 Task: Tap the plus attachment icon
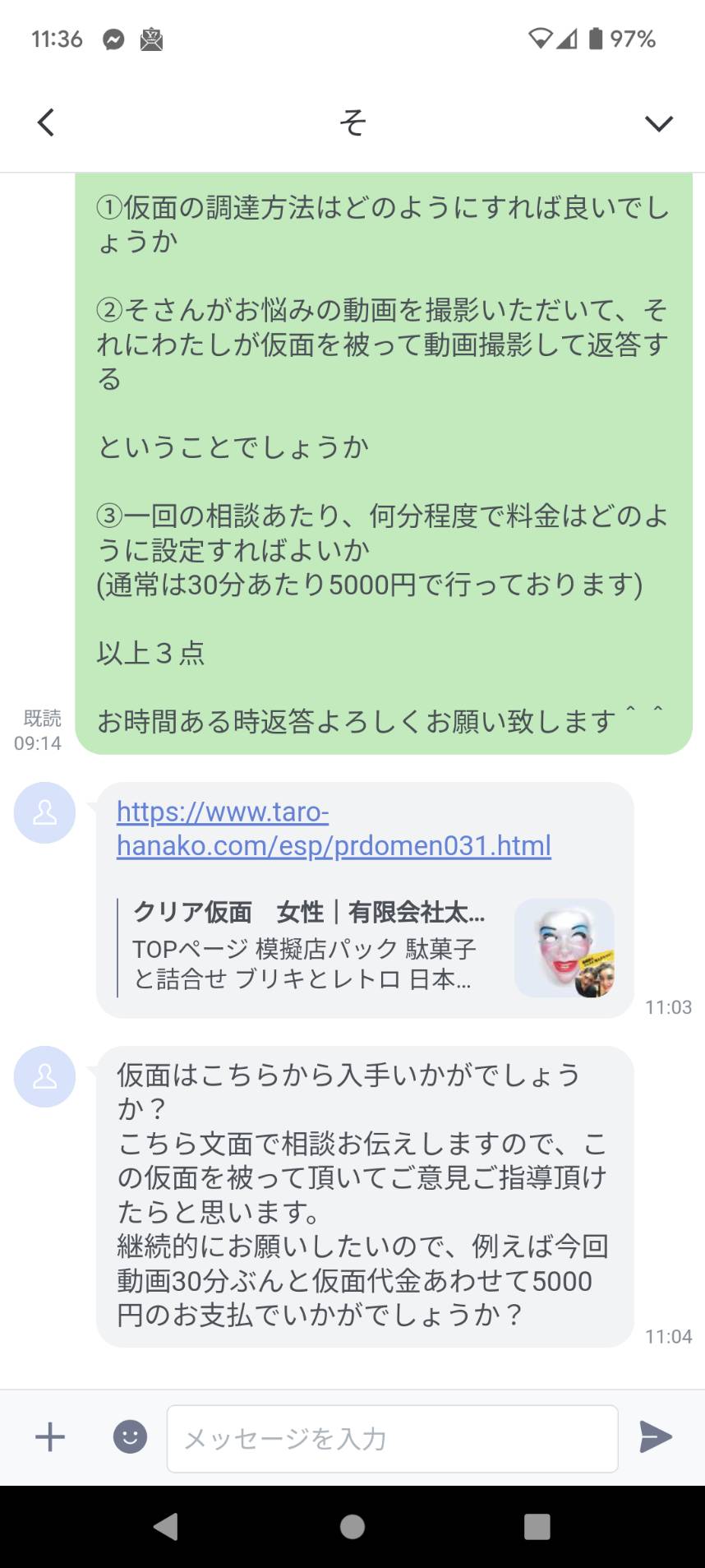tap(50, 1437)
